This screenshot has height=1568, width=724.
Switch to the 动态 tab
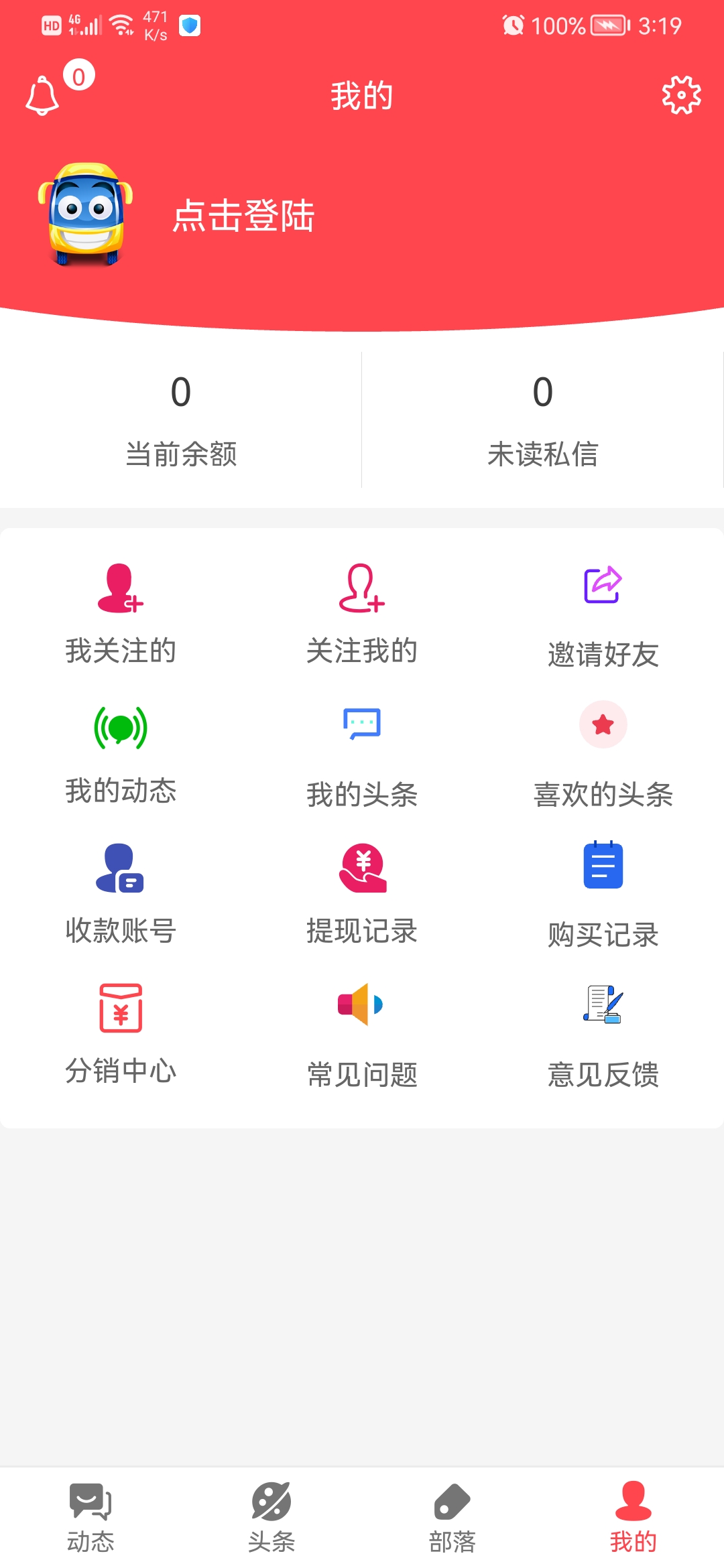point(90,1517)
